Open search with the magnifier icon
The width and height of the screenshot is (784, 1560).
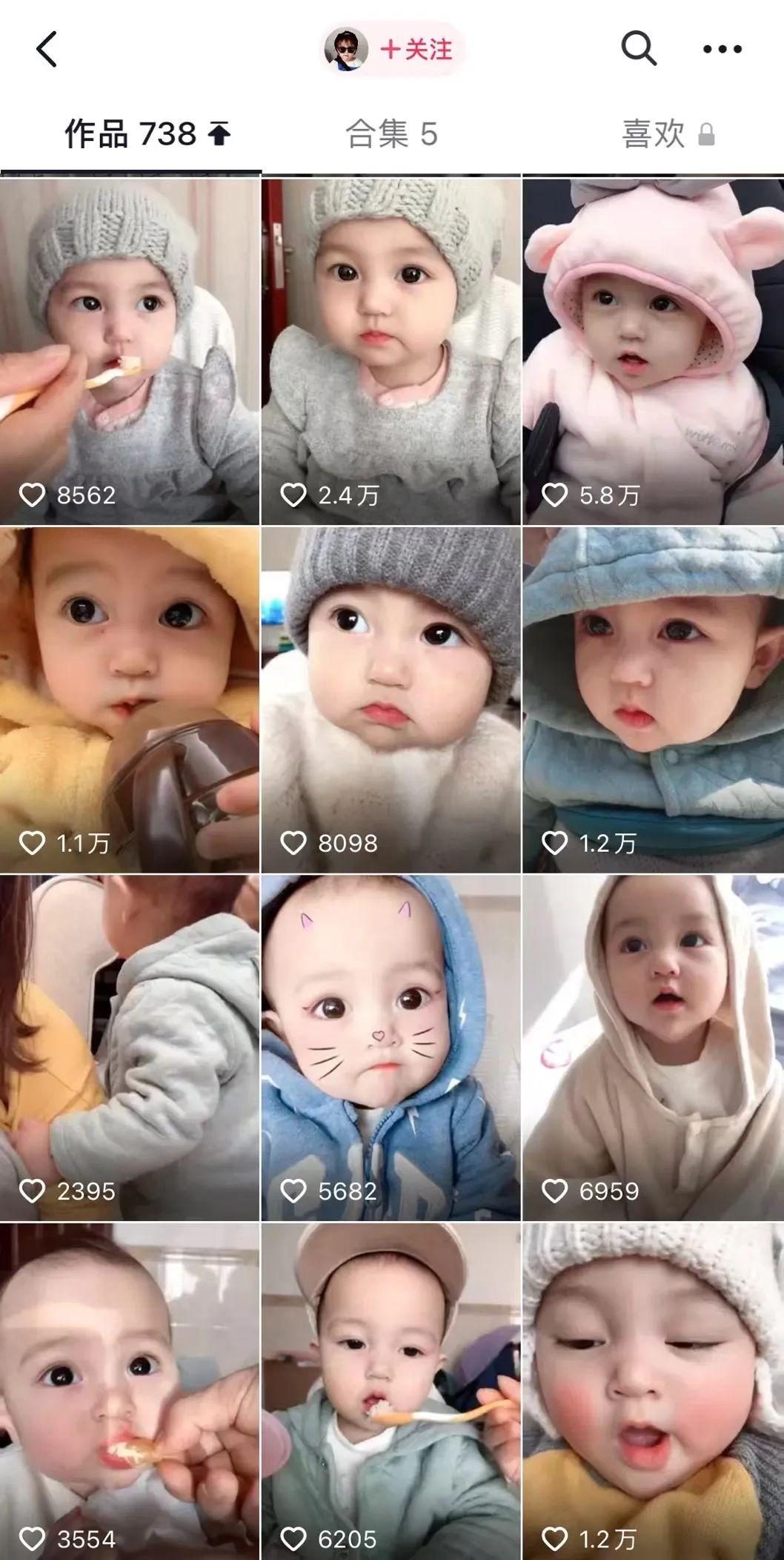(638, 49)
